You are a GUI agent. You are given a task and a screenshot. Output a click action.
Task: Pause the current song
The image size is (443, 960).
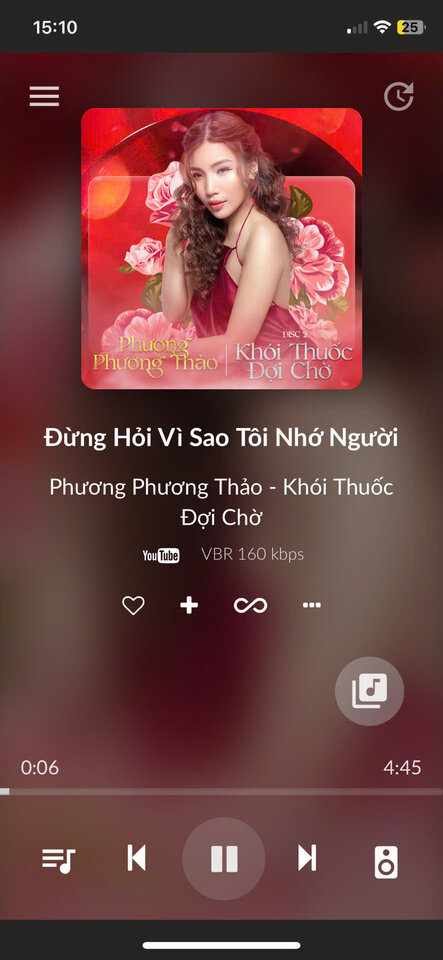[224, 858]
